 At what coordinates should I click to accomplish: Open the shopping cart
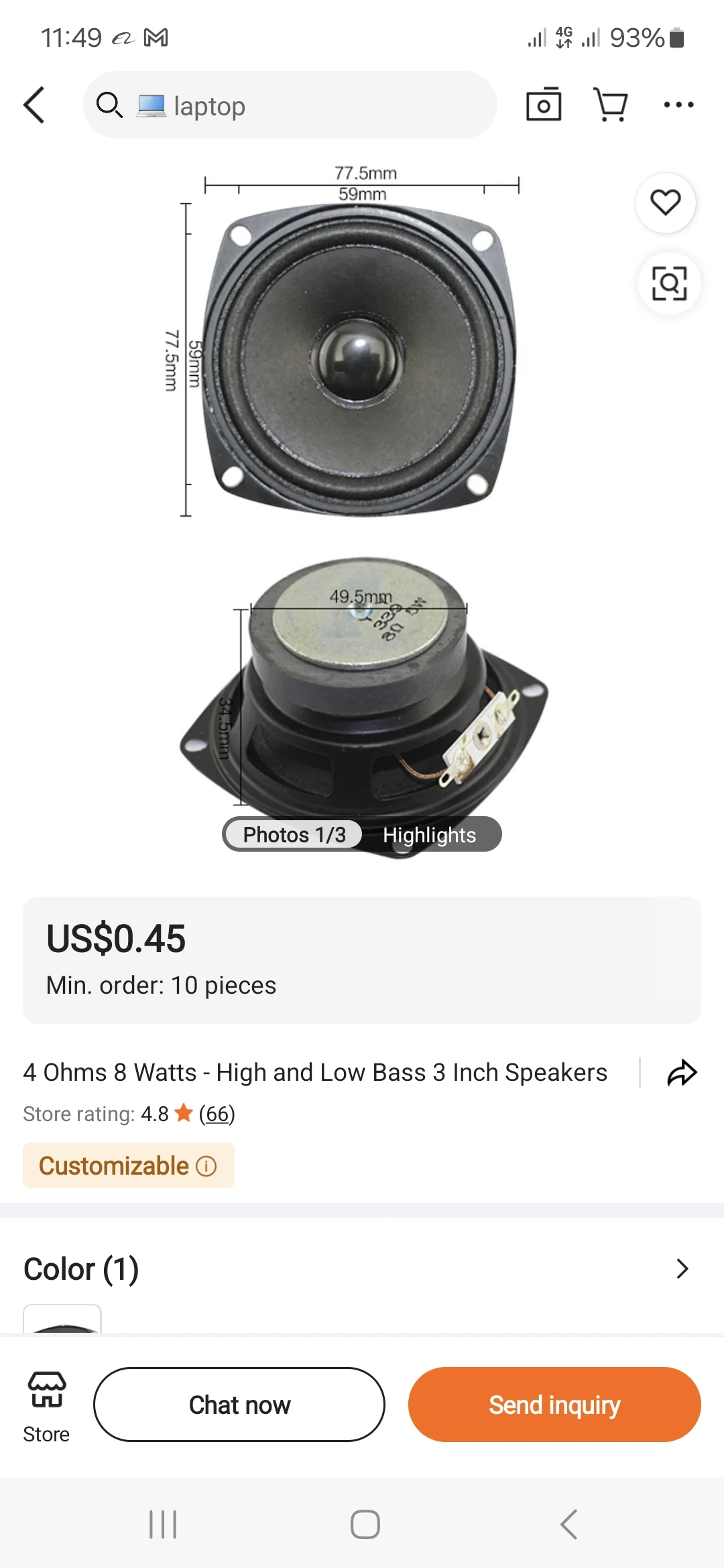(611, 105)
